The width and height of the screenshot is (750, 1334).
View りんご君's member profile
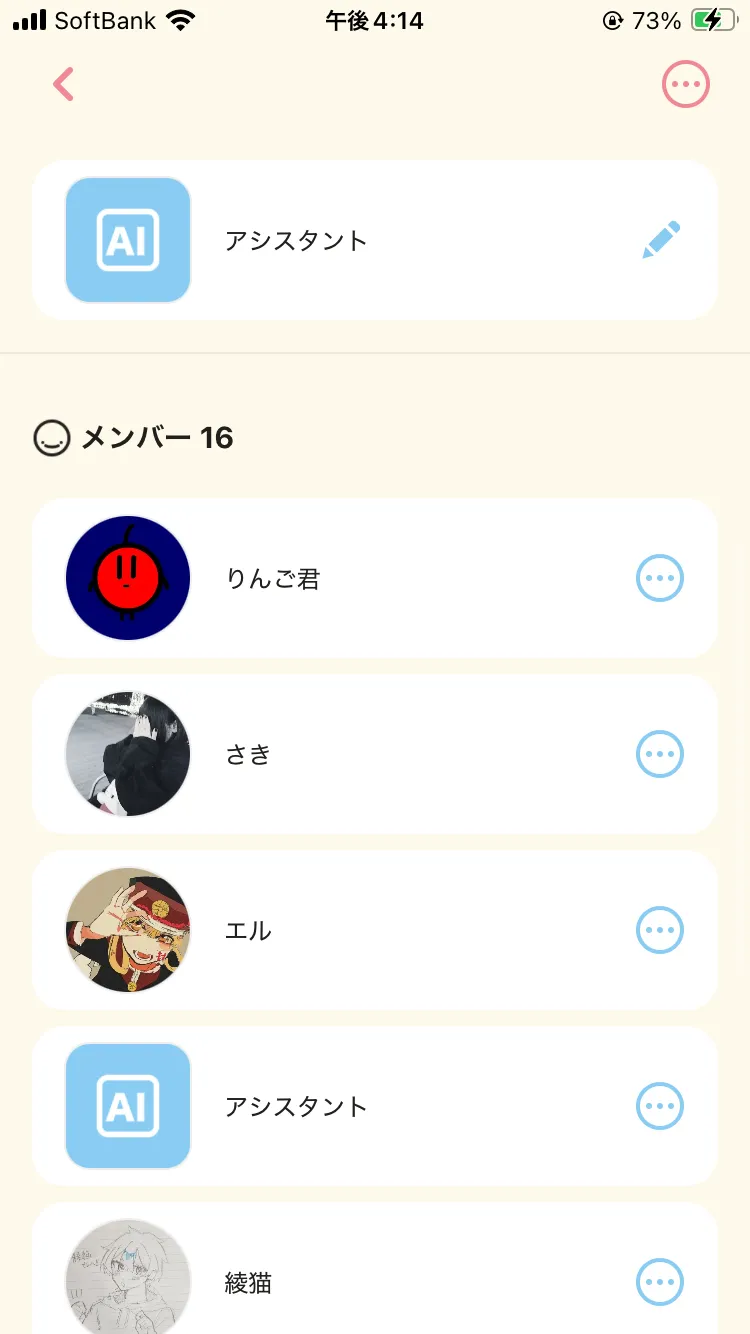pyautogui.click(x=128, y=578)
